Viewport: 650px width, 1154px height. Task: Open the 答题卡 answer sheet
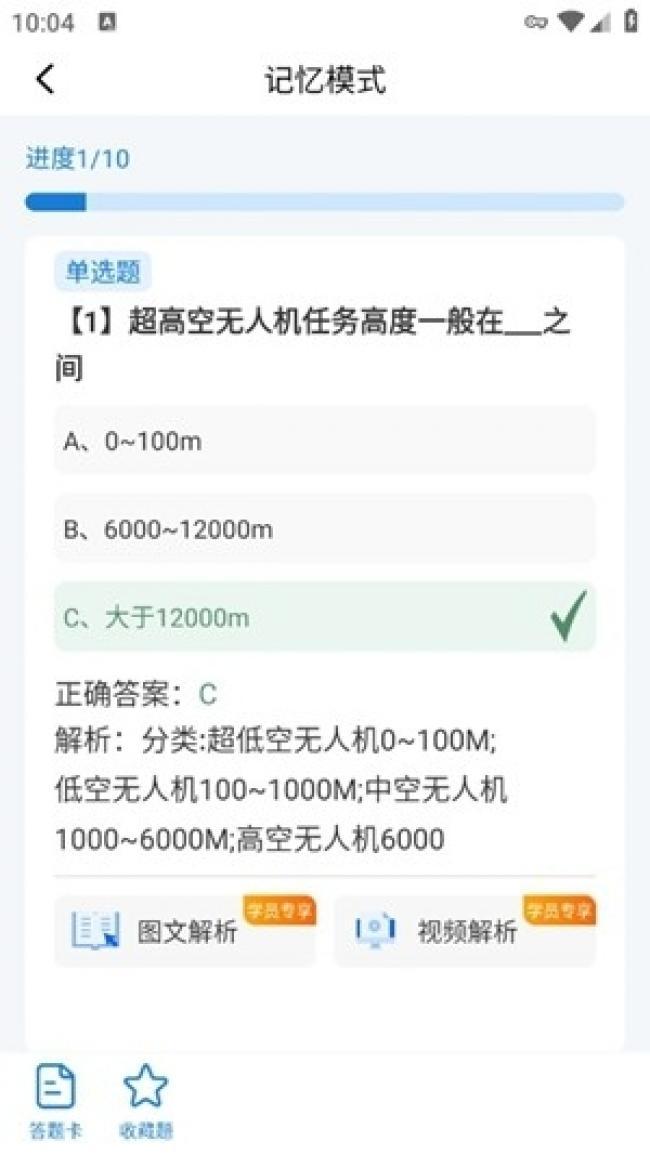[56, 1102]
